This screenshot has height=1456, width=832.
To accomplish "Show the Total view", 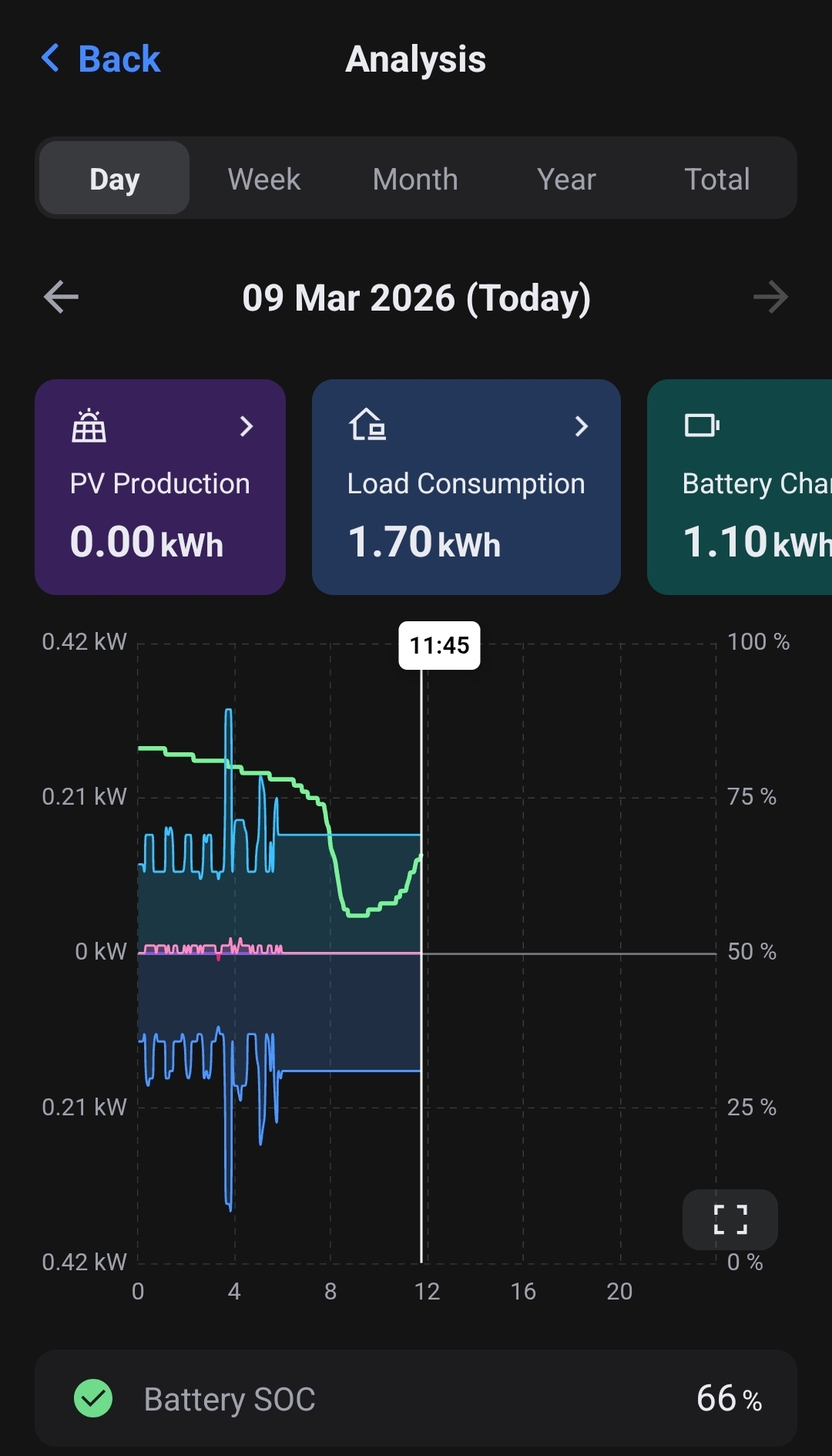I will coord(716,179).
